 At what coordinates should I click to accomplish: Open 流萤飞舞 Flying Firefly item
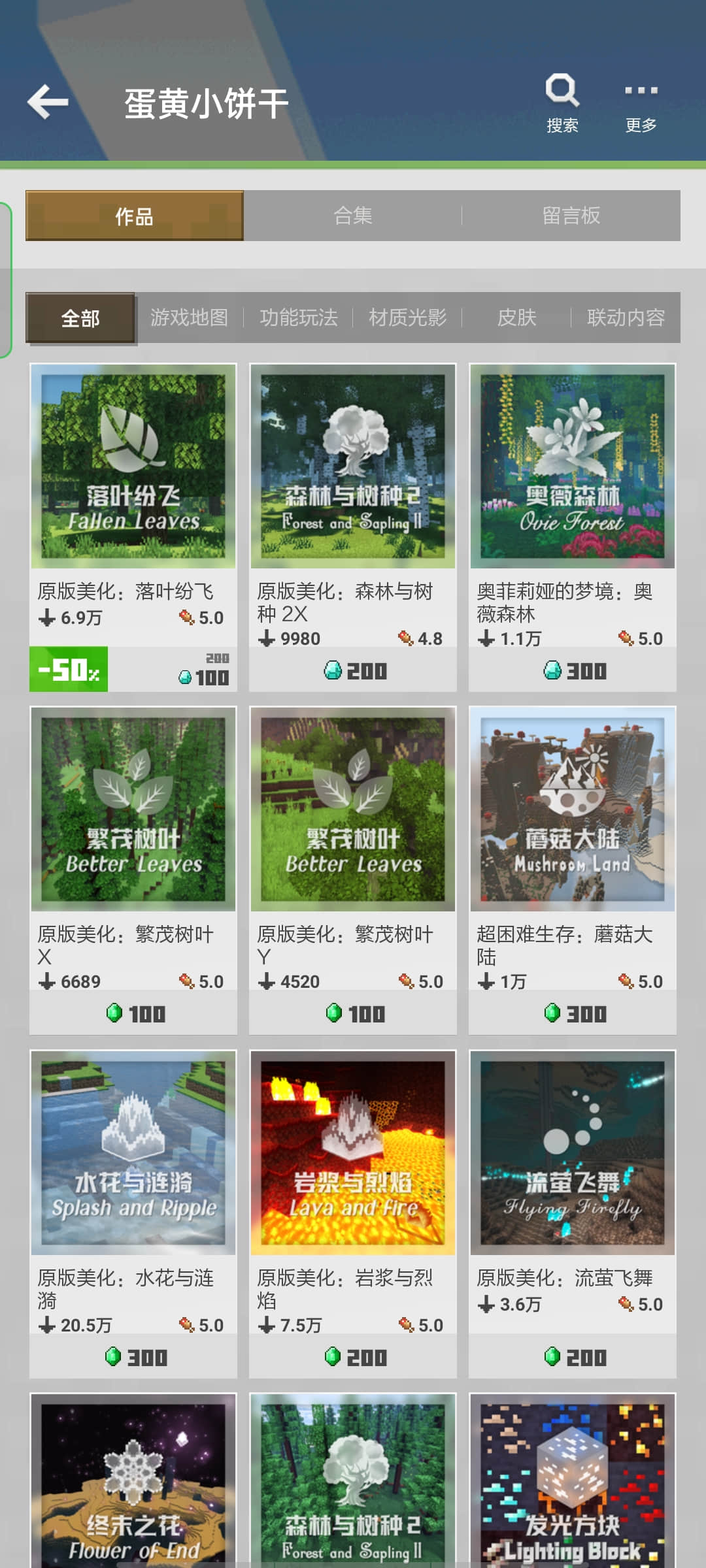coord(573,1214)
